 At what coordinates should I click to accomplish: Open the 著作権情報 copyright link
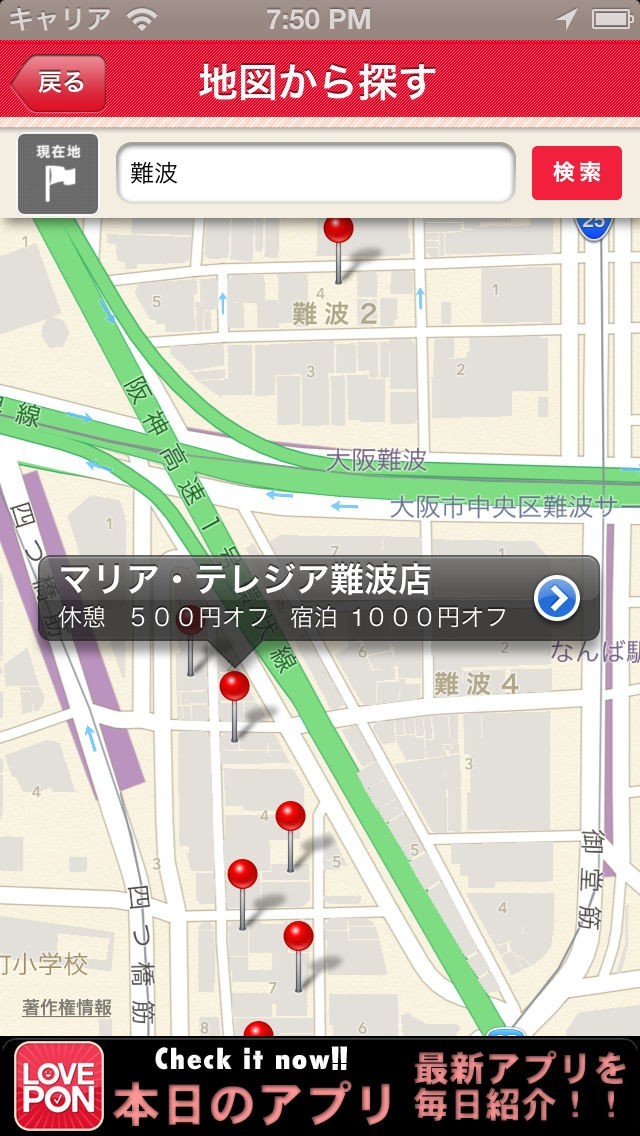click(x=67, y=1007)
